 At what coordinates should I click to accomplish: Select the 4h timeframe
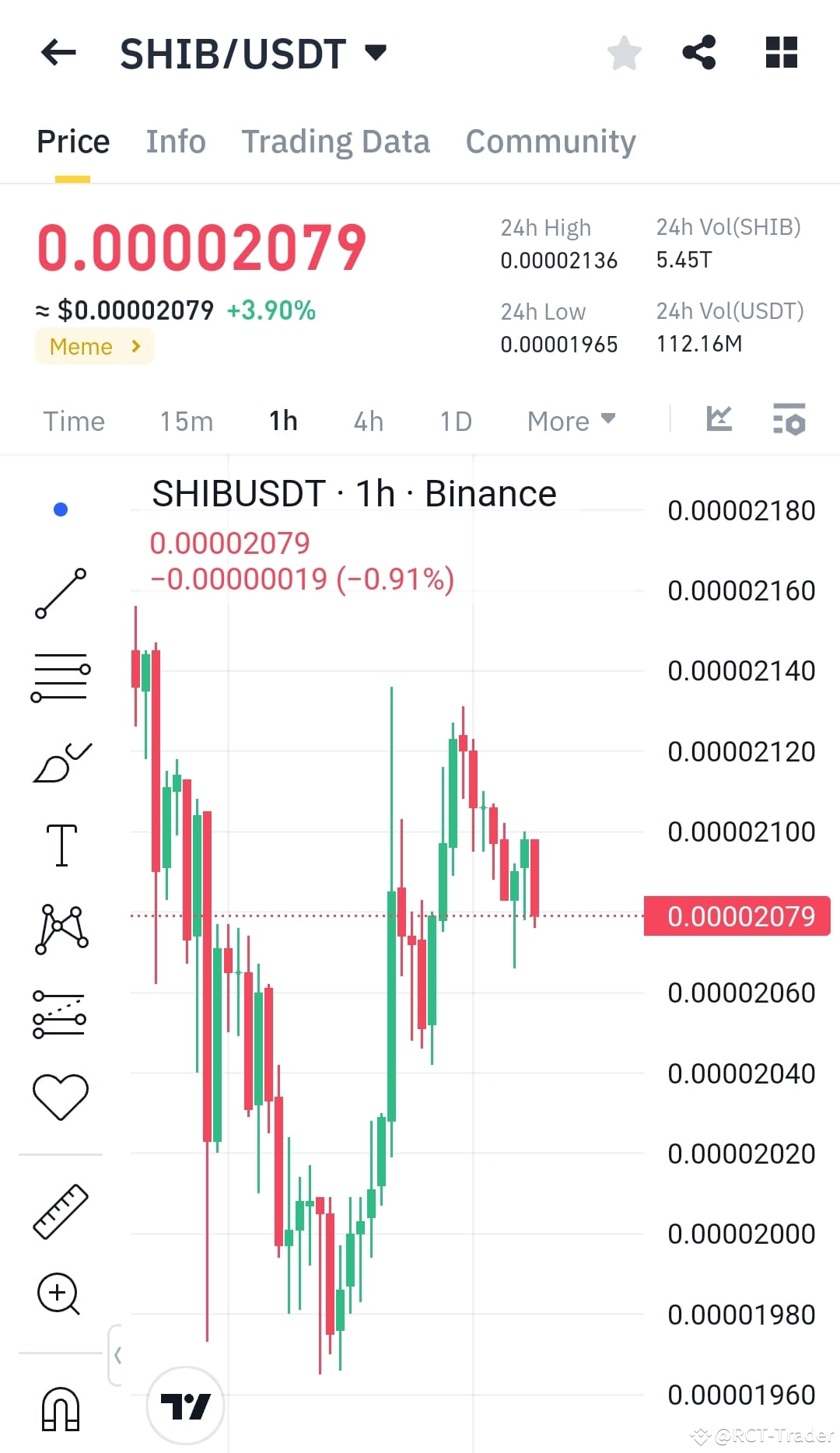(368, 420)
